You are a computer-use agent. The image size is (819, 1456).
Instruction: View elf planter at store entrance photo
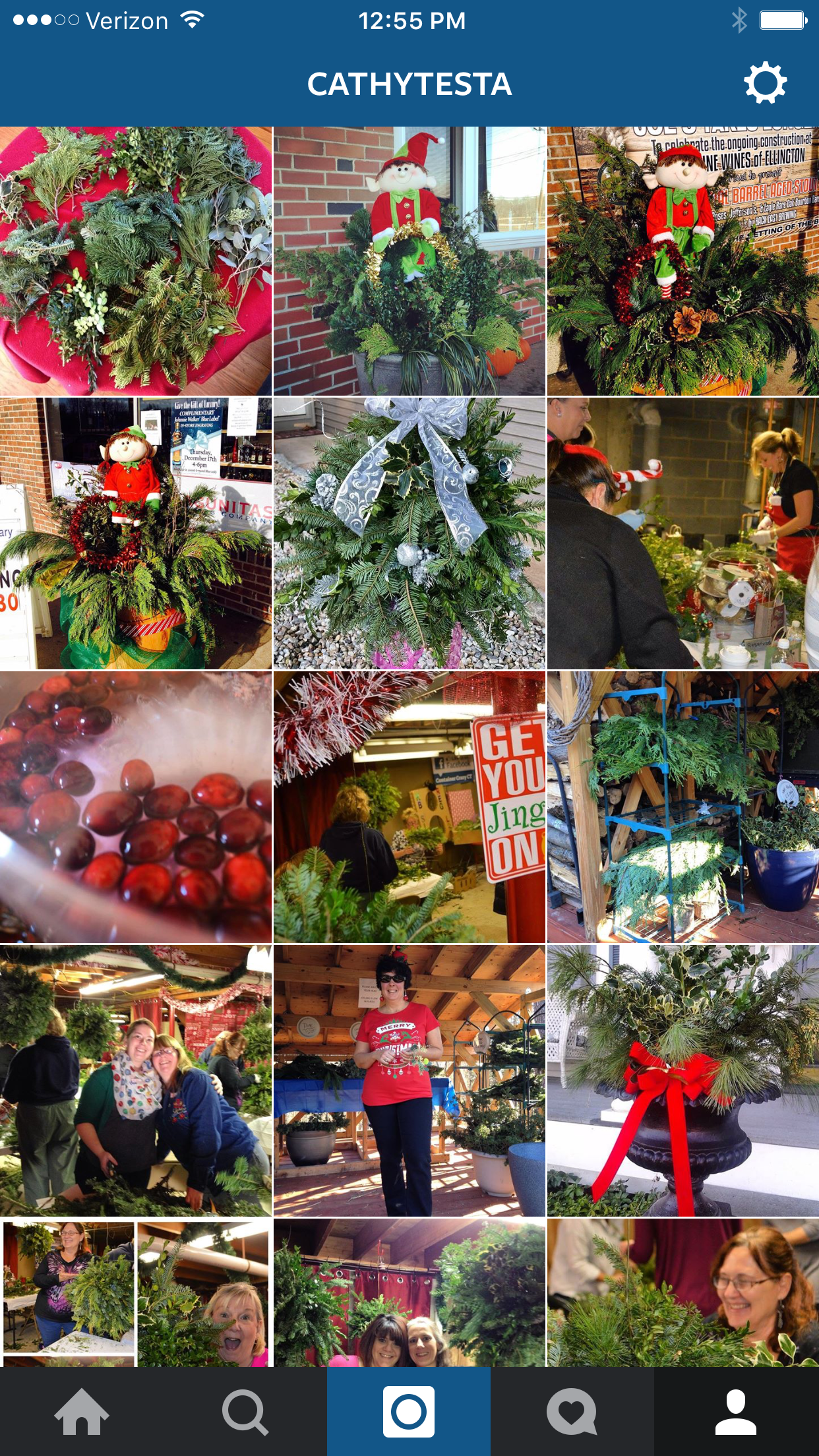click(x=135, y=533)
